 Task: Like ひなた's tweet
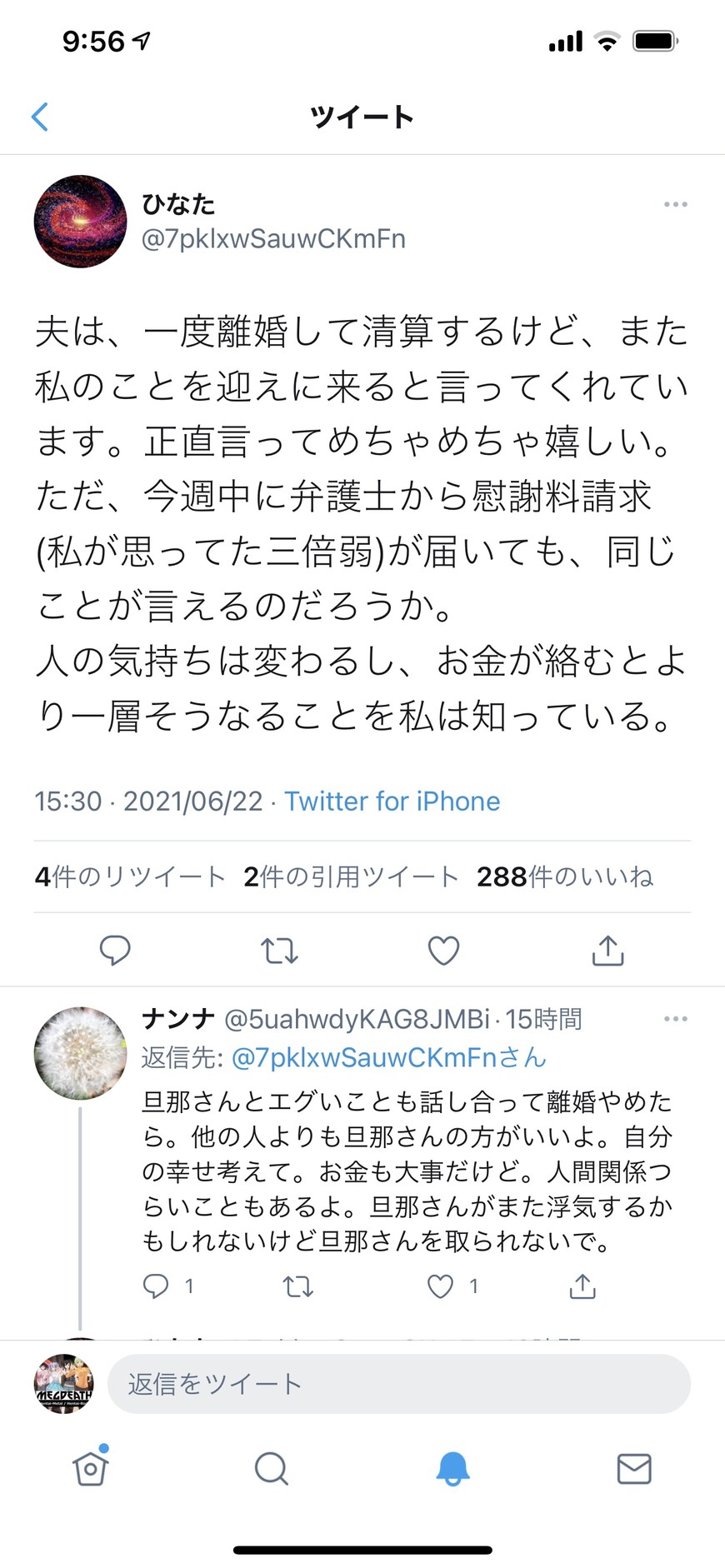click(x=443, y=950)
